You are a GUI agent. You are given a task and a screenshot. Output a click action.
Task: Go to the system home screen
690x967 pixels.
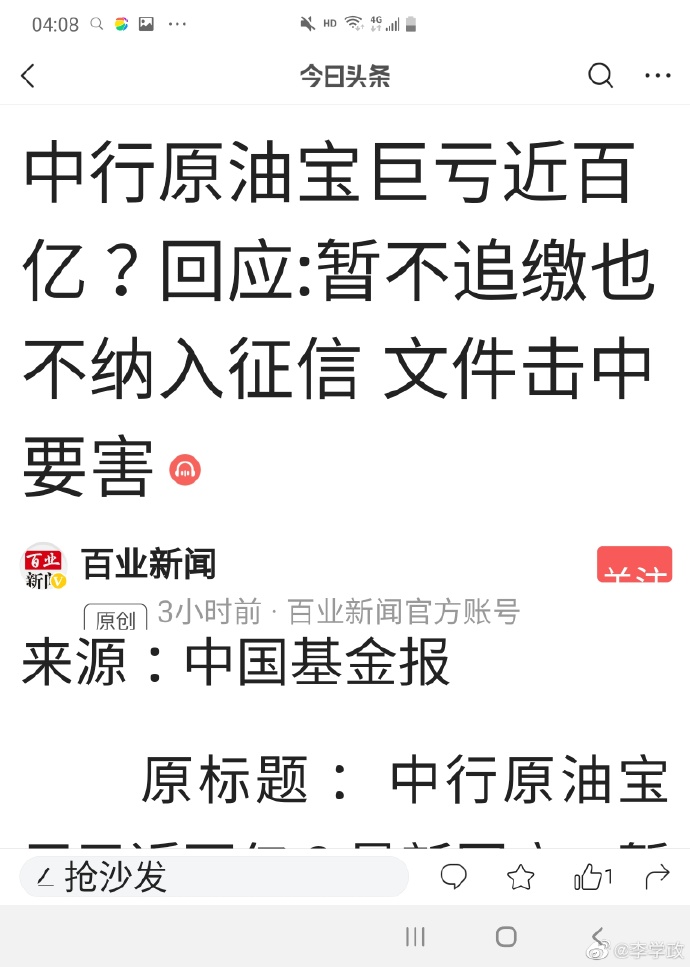tap(506, 937)
